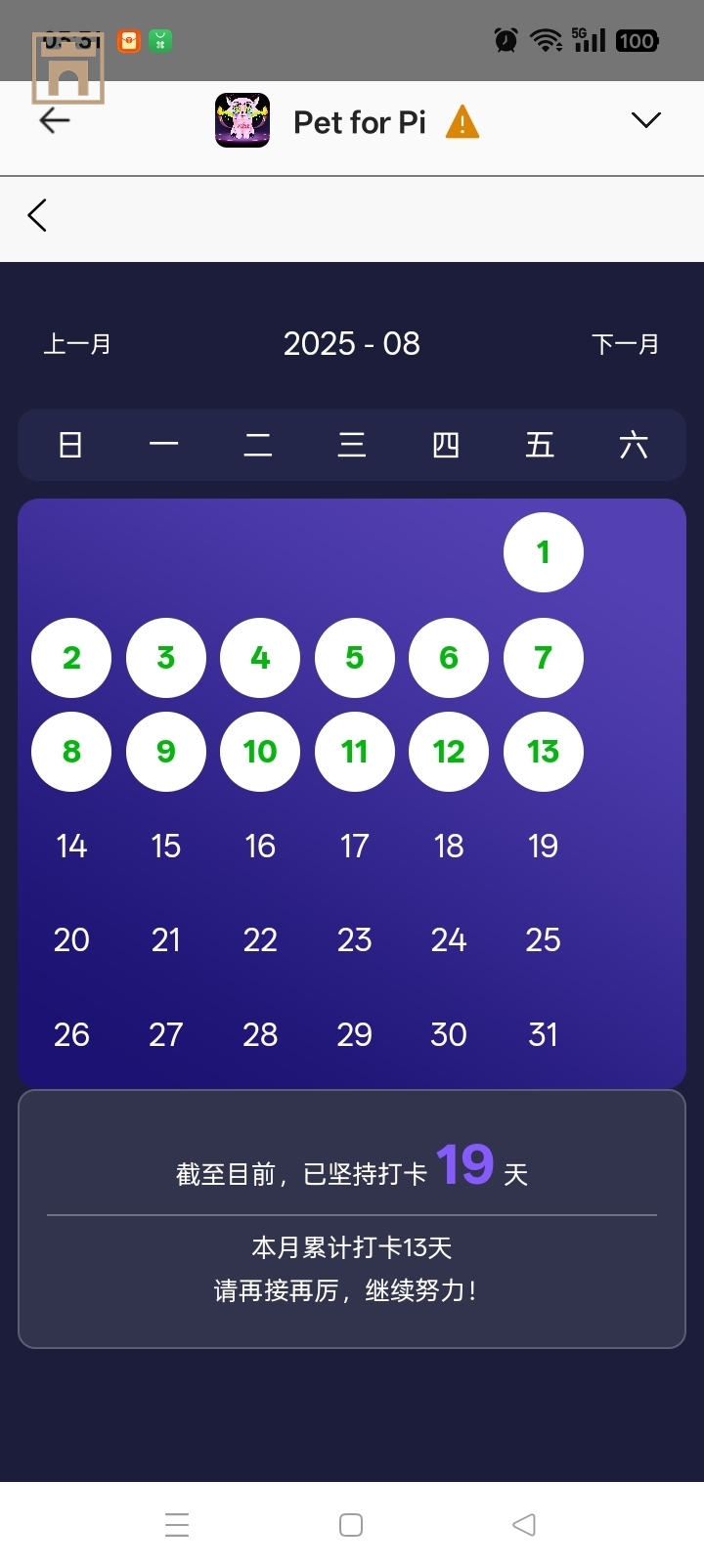Go to the system home screen
This screenshot has height=1568, width=704.
pos(351,1525)
